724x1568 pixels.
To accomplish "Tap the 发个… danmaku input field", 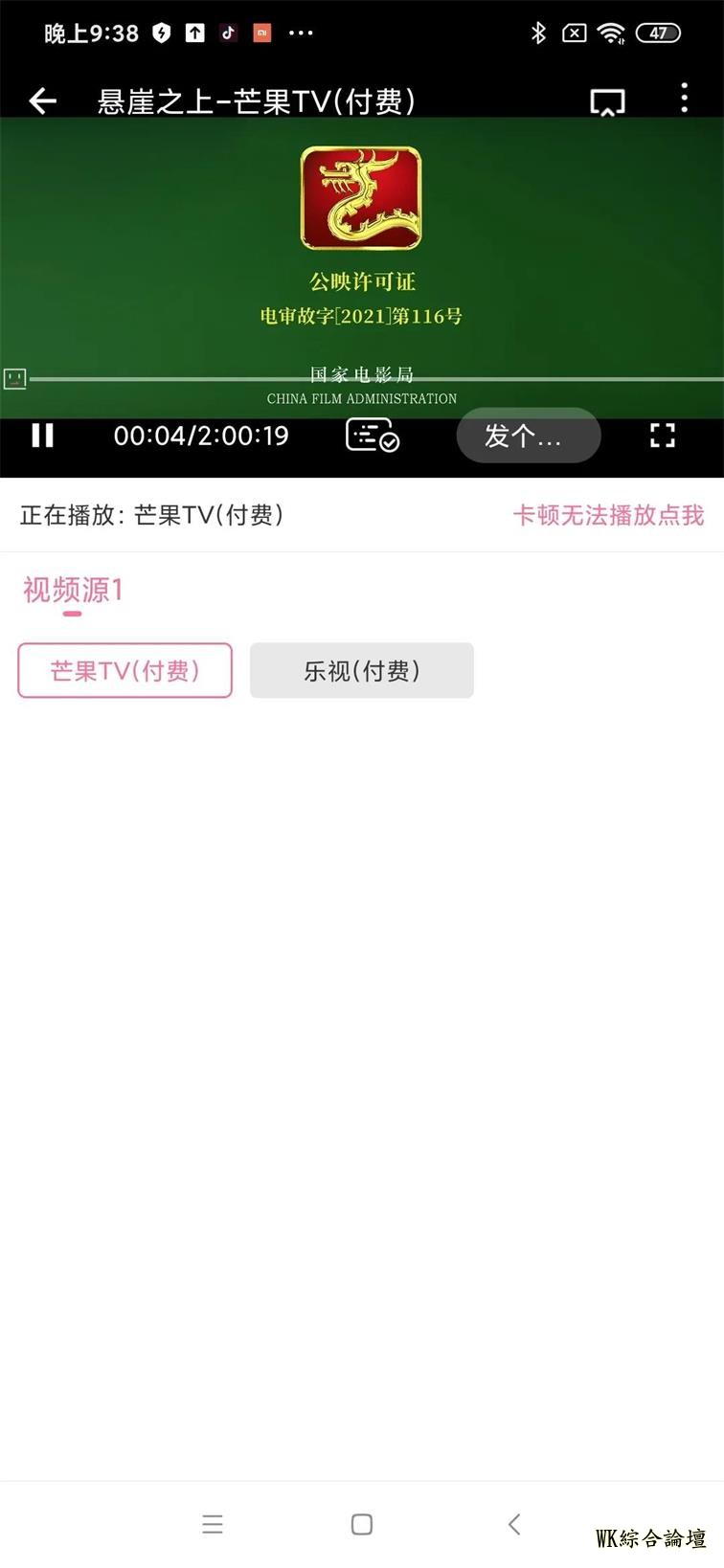I will [528, 436].
